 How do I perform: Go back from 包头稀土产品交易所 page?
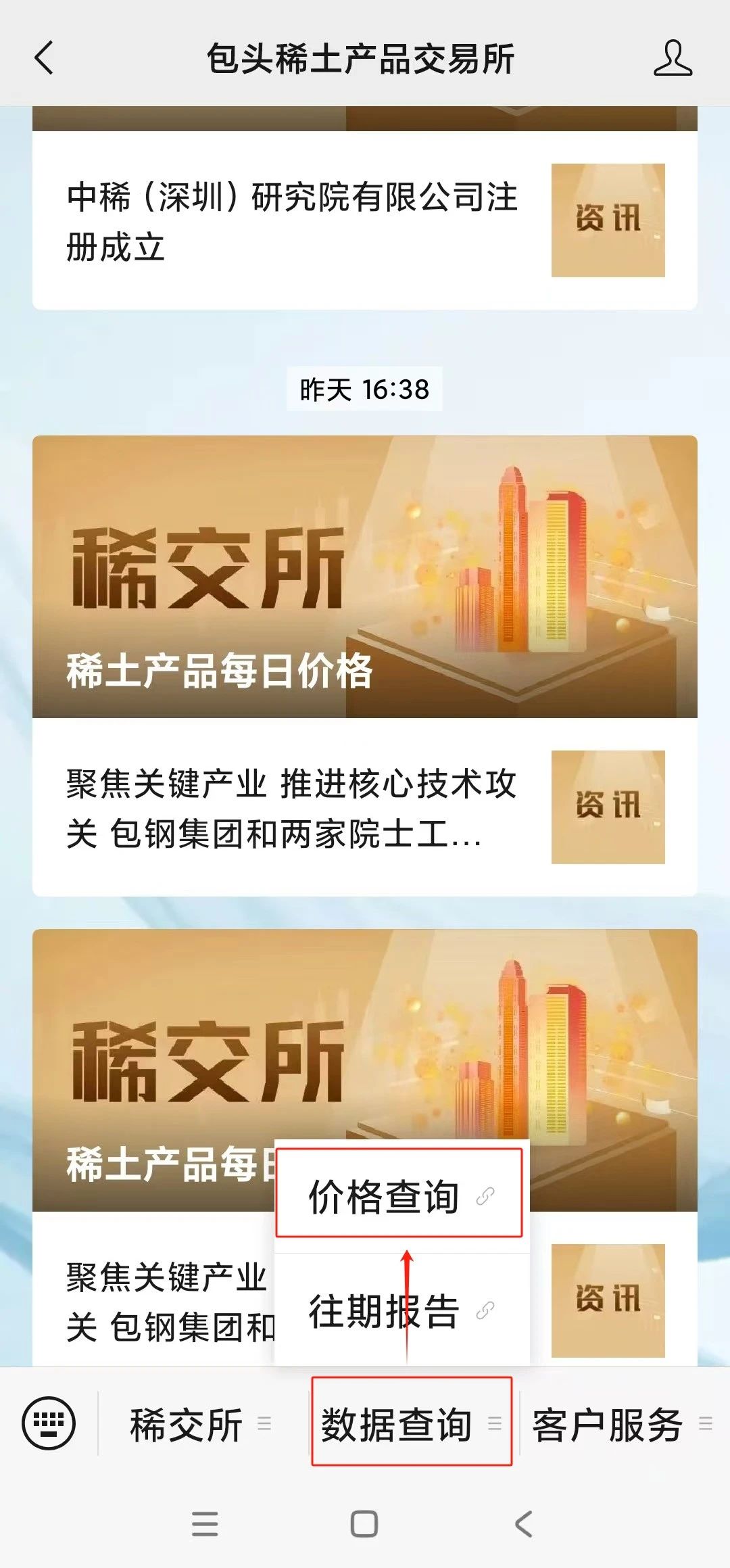tap(45, 58)
